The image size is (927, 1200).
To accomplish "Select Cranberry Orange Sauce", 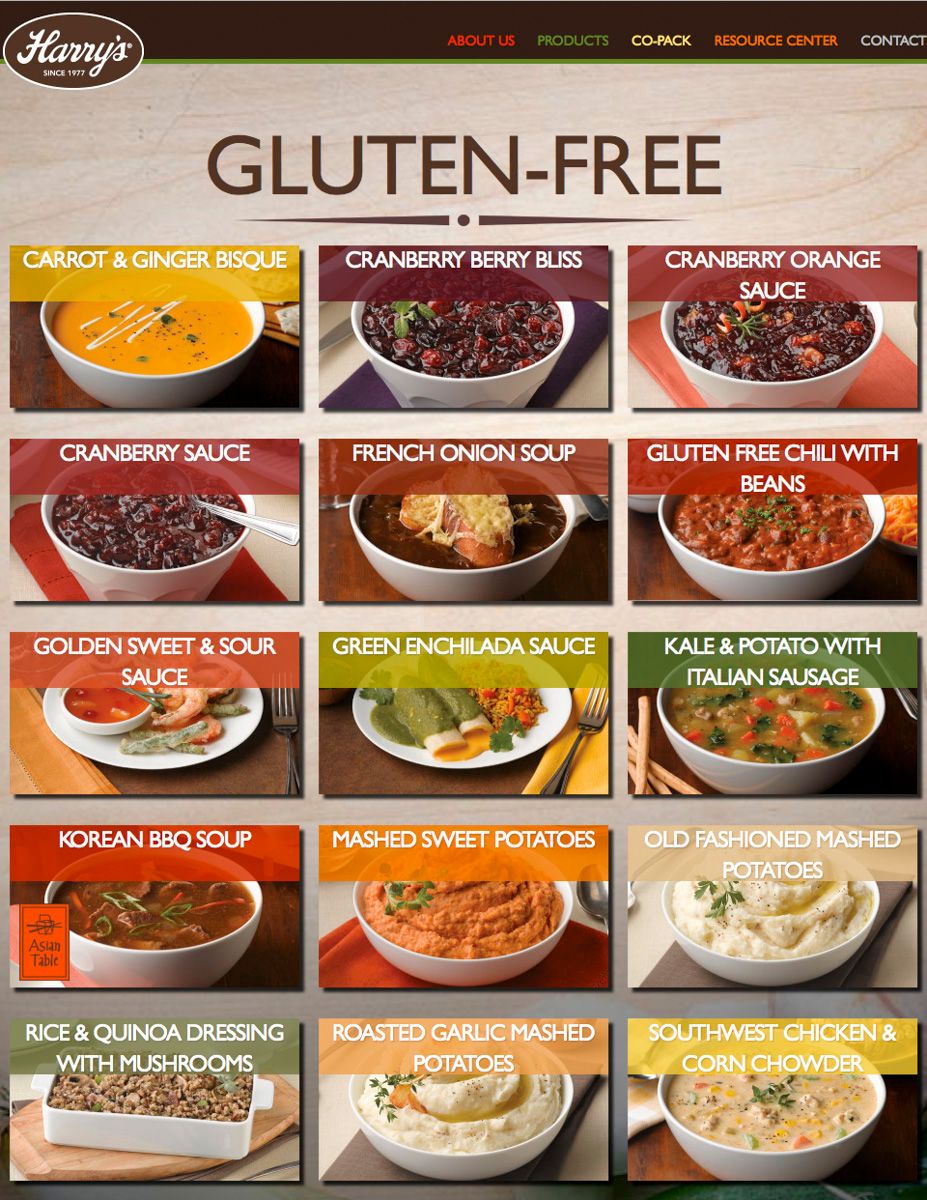I will (x=772, y=327).
